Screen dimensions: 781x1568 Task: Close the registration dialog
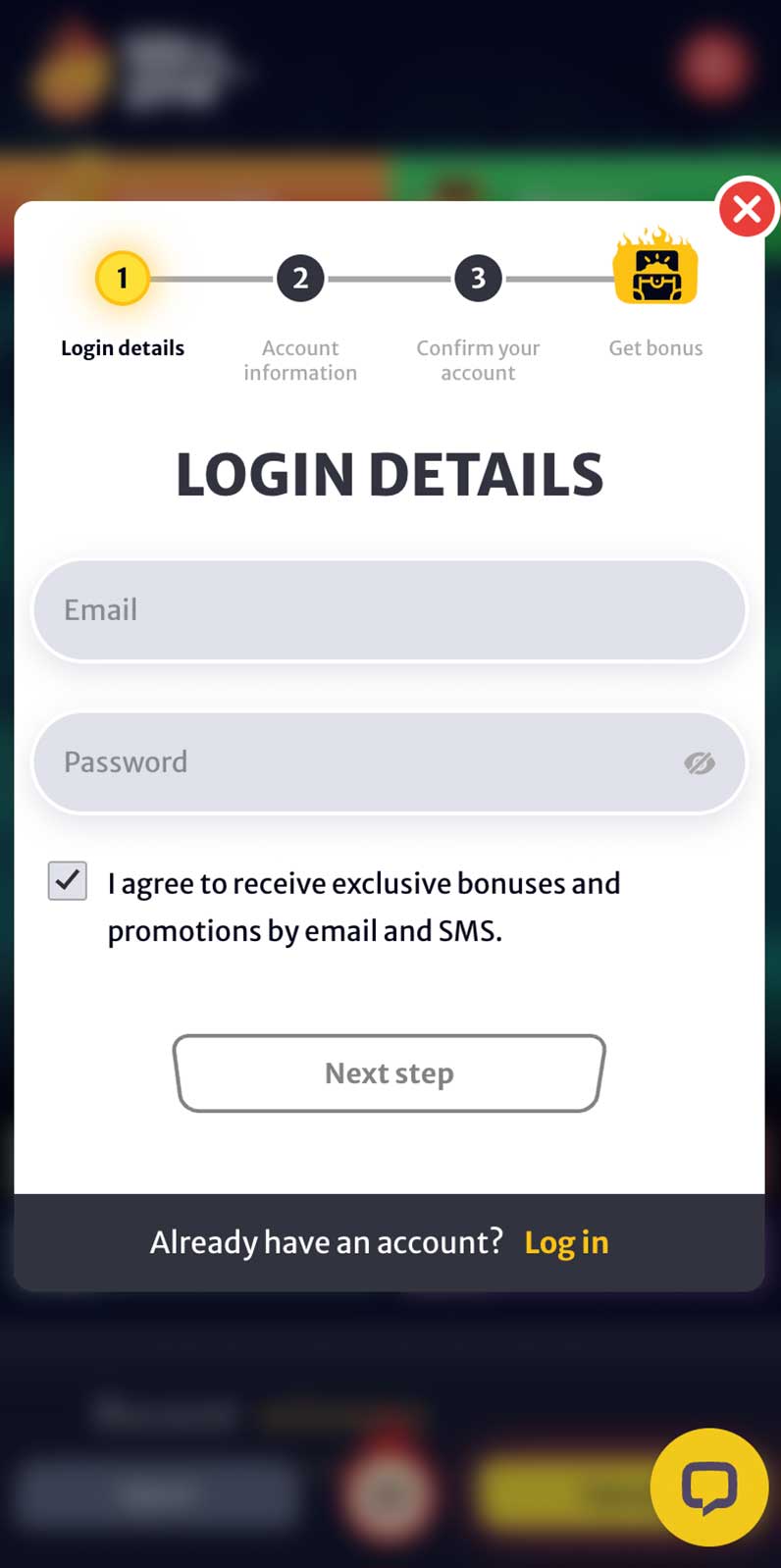(748, 208)
